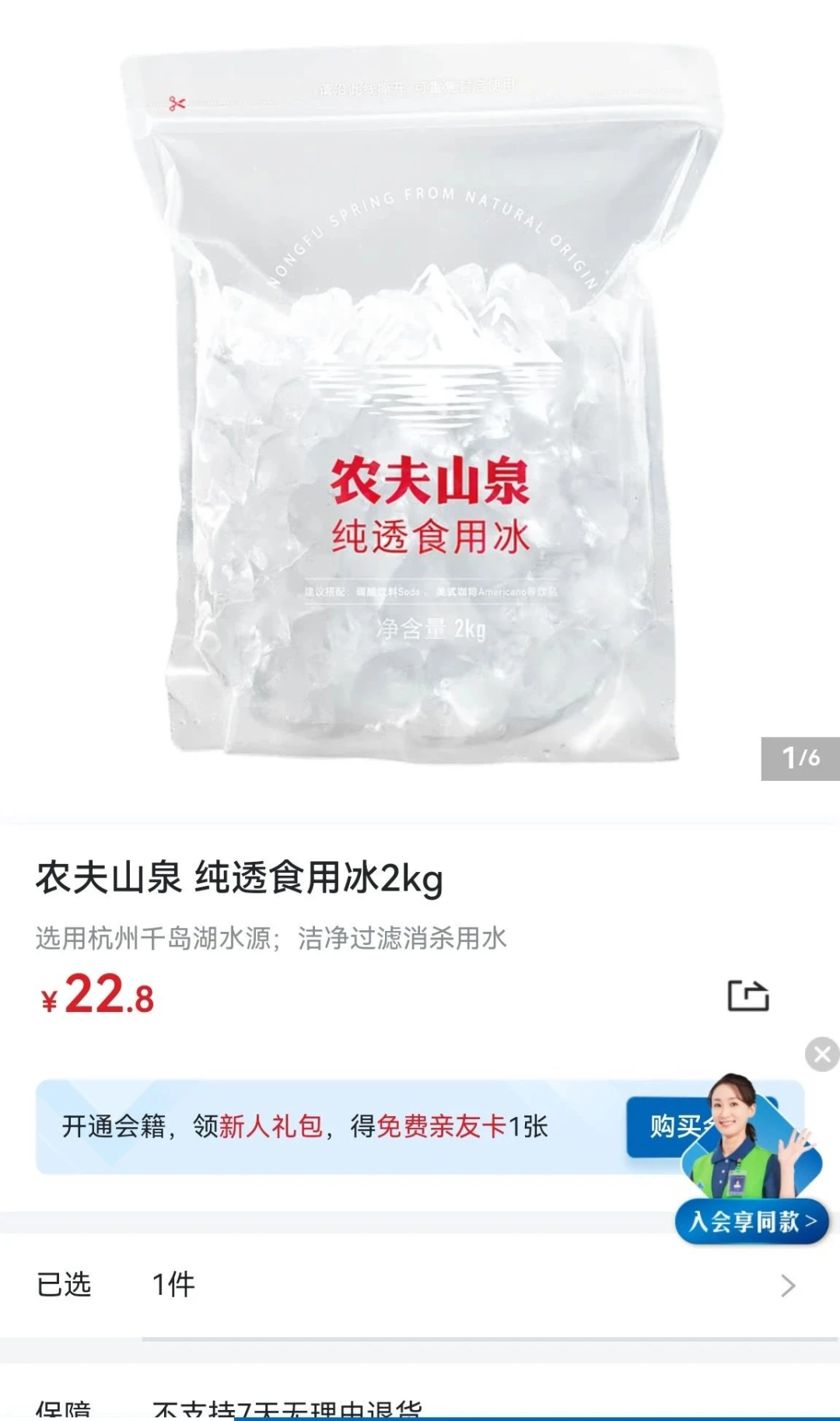This screenshot has width=840, height=1421.
Task: Open the 入会享同款 floating banner
Action: click(751, 1221)
